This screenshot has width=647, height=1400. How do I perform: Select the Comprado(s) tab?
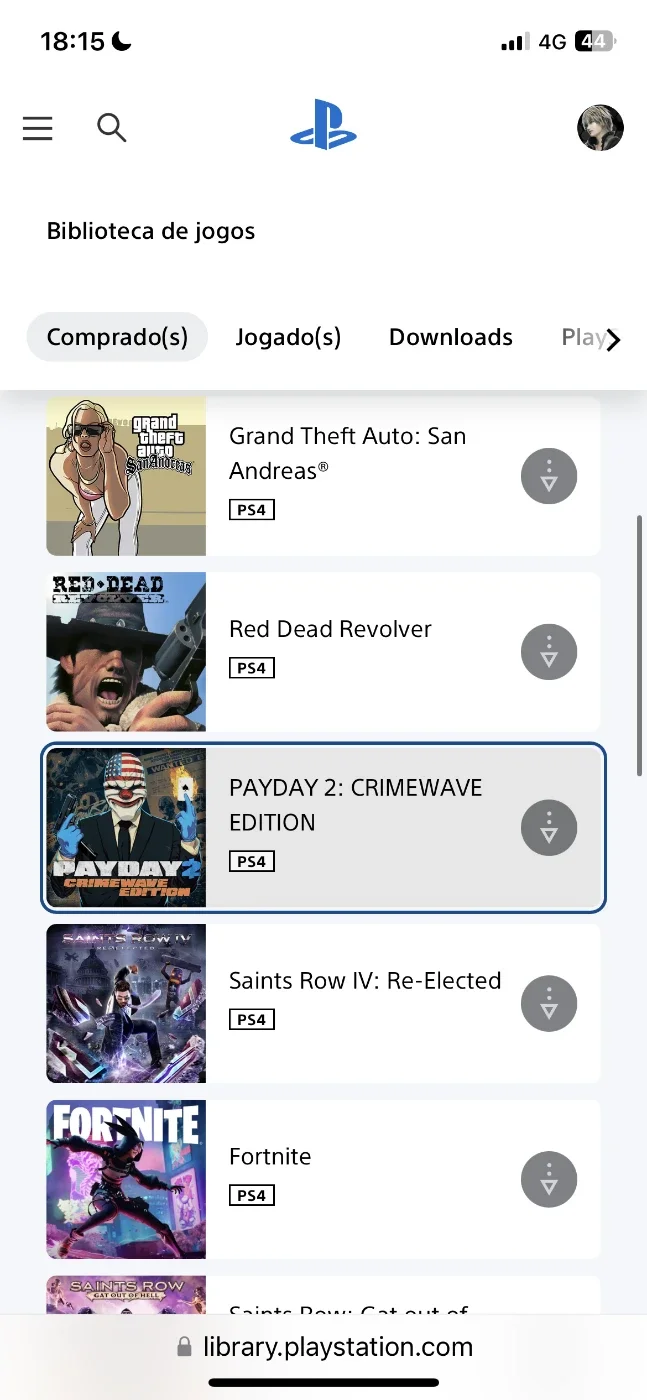click(117, 337)
